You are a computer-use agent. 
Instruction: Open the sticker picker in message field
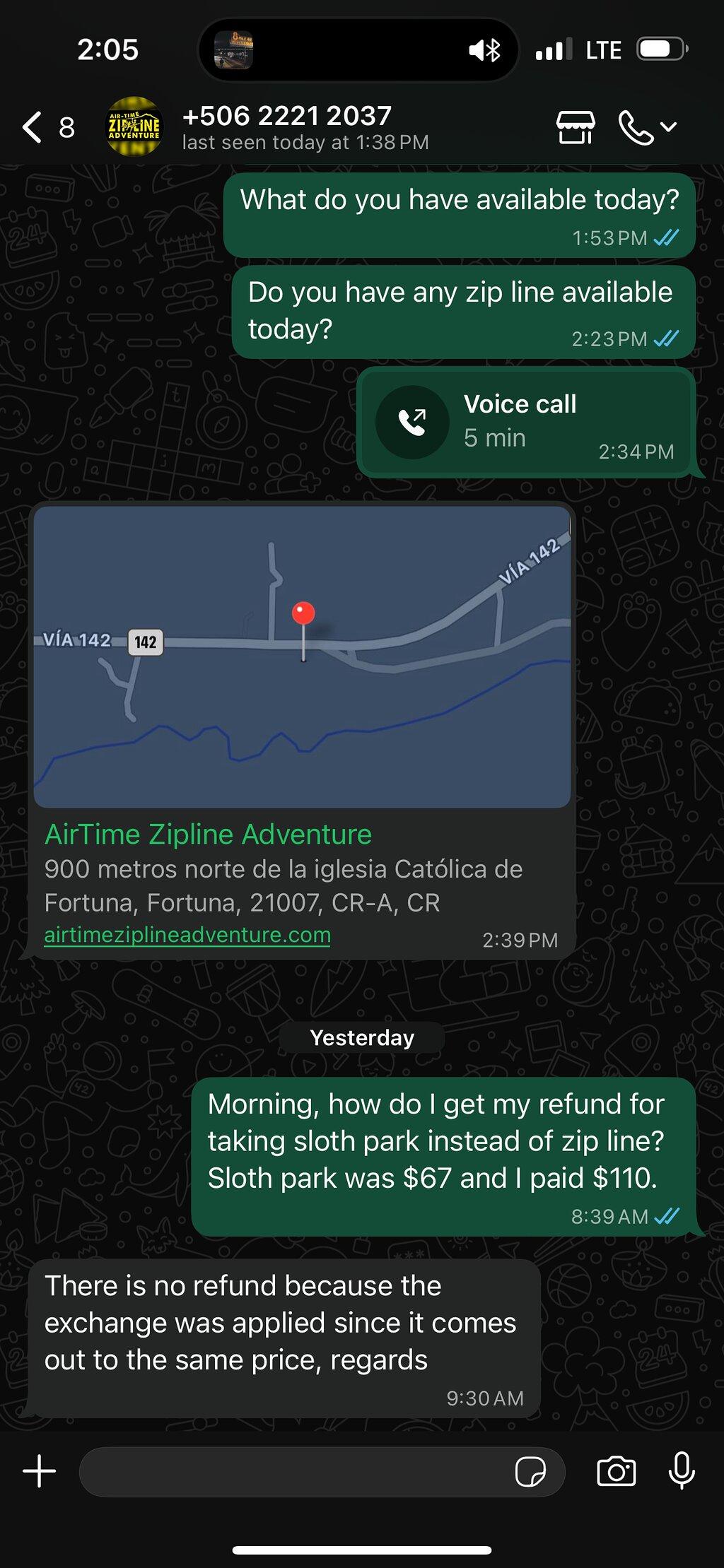coord(530,1472)
